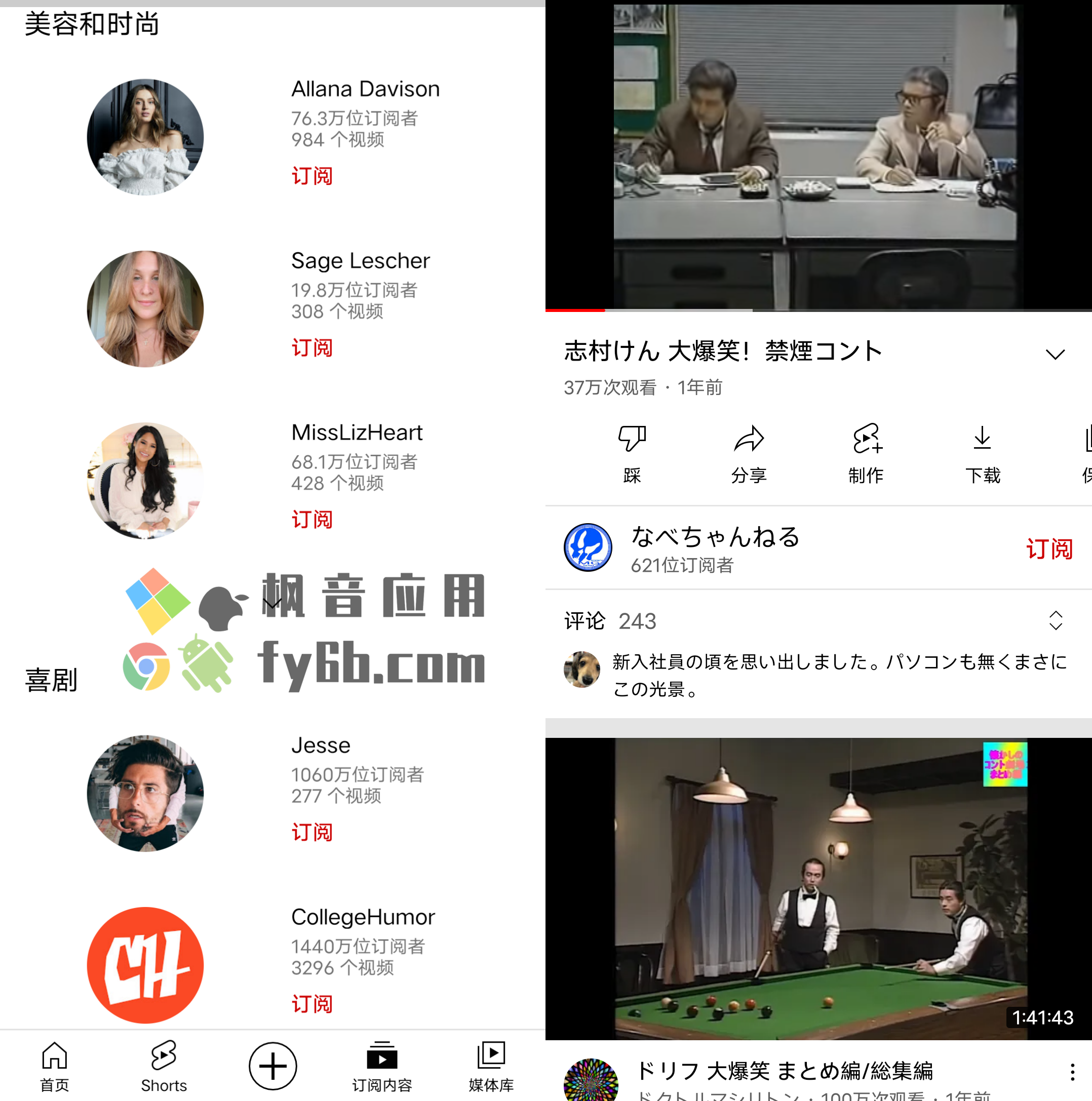The height and width of the screenshot is (1101, 1092).
Task: Subscribe to CollegeHumor
Action: click(x=312, y=1004)
